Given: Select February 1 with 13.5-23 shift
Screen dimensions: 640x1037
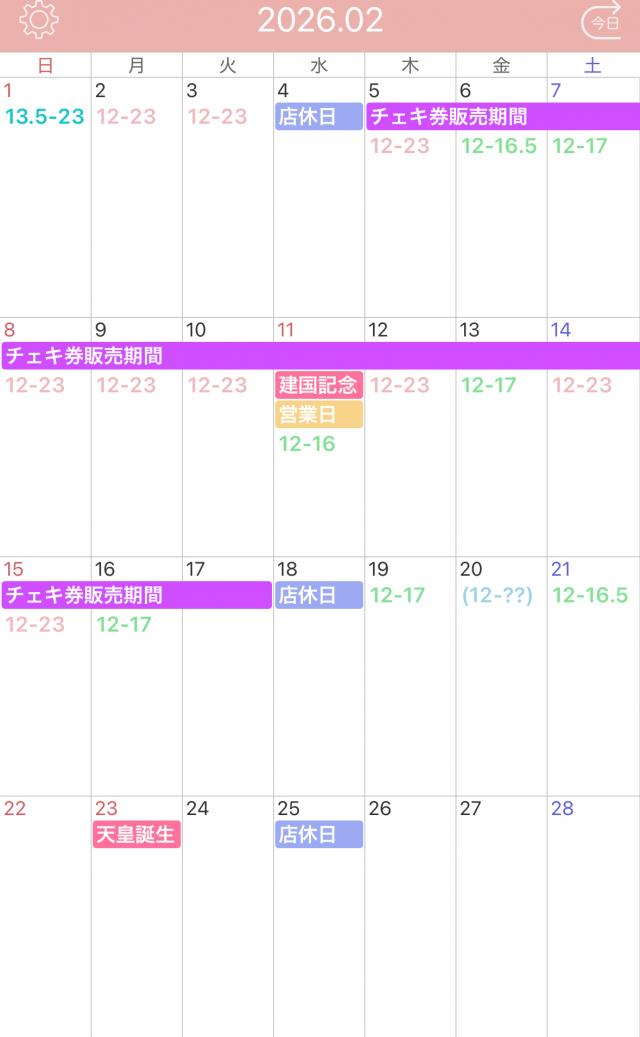Looking at the screenshot, I should (x=45, y=200).
